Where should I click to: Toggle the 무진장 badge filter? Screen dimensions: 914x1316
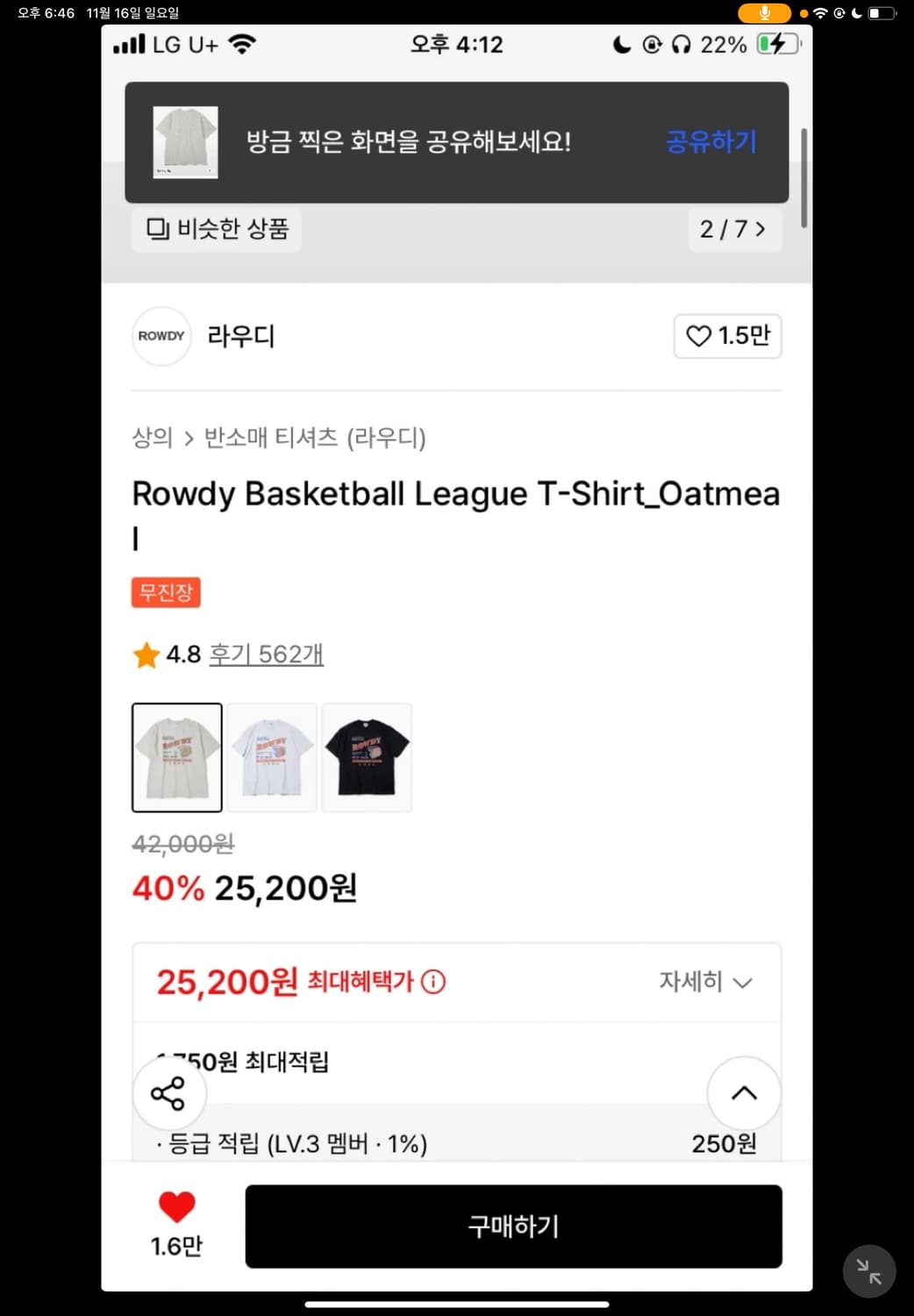(166, 592)
